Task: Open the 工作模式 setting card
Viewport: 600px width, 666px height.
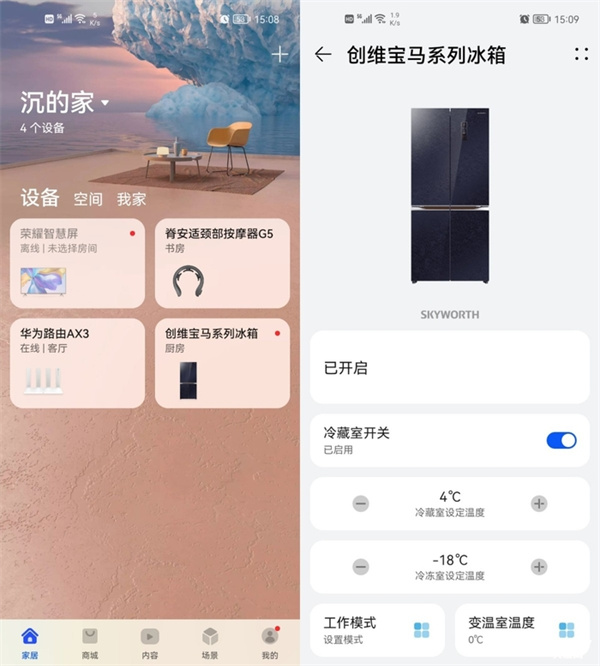Action: (x=377, y=630)
